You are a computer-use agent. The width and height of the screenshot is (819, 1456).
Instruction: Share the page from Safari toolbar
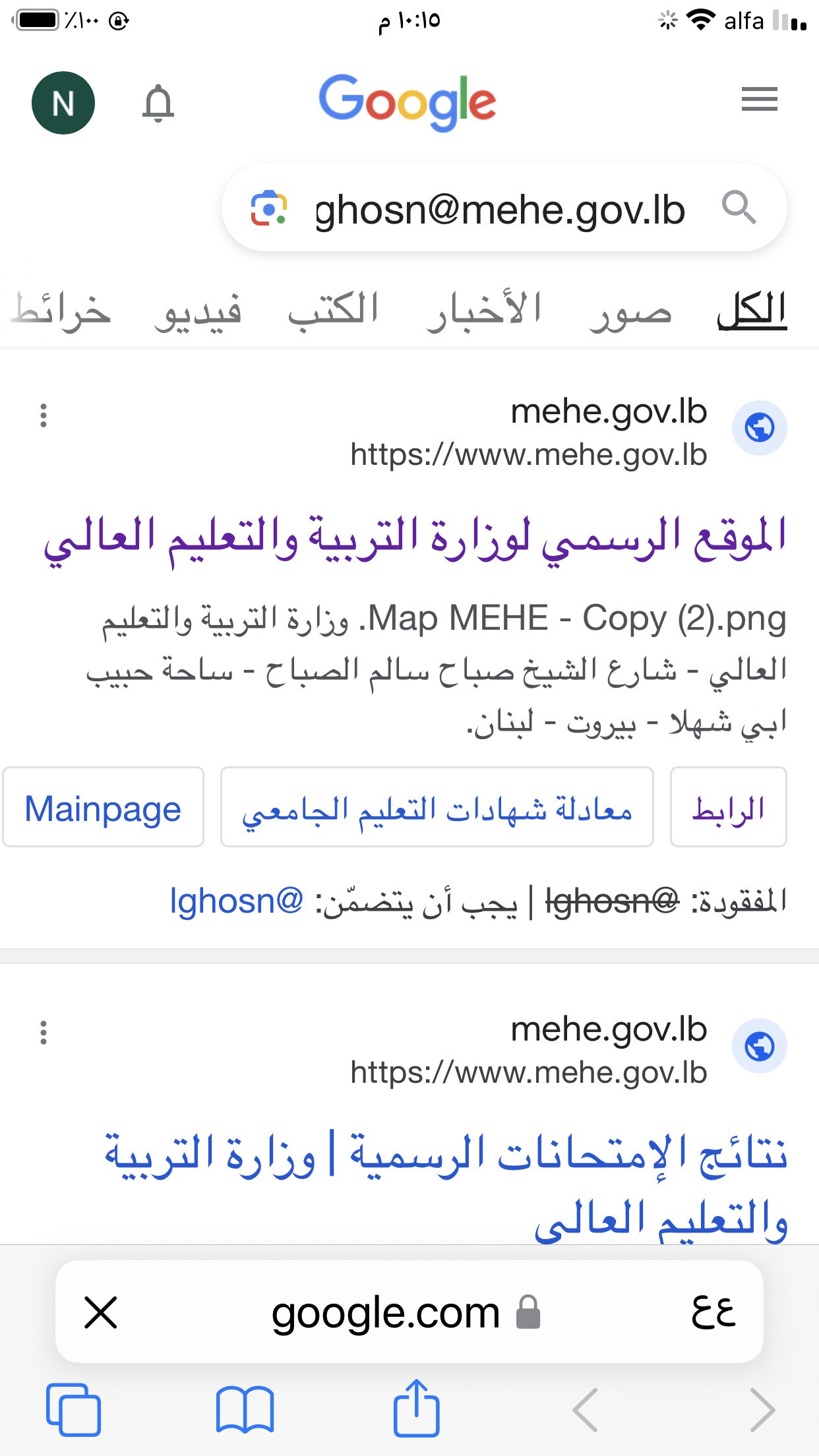(416, 1409)
